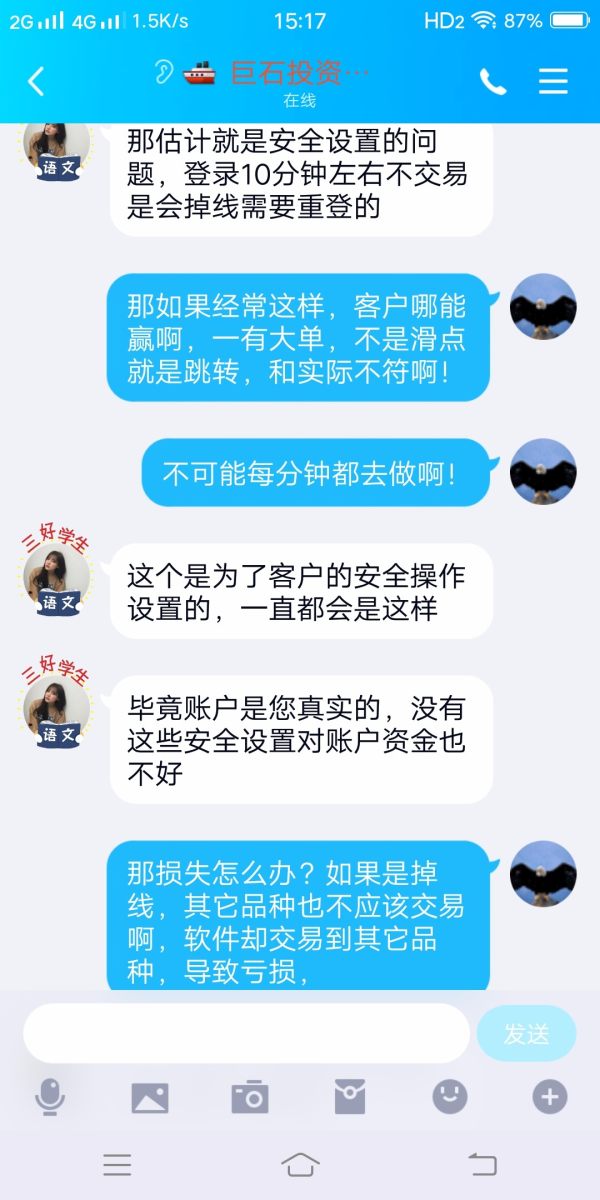Tap the 发送 send button
Image resolution: width=600 pixels, height=1200 pixels.
point(526,1033)
